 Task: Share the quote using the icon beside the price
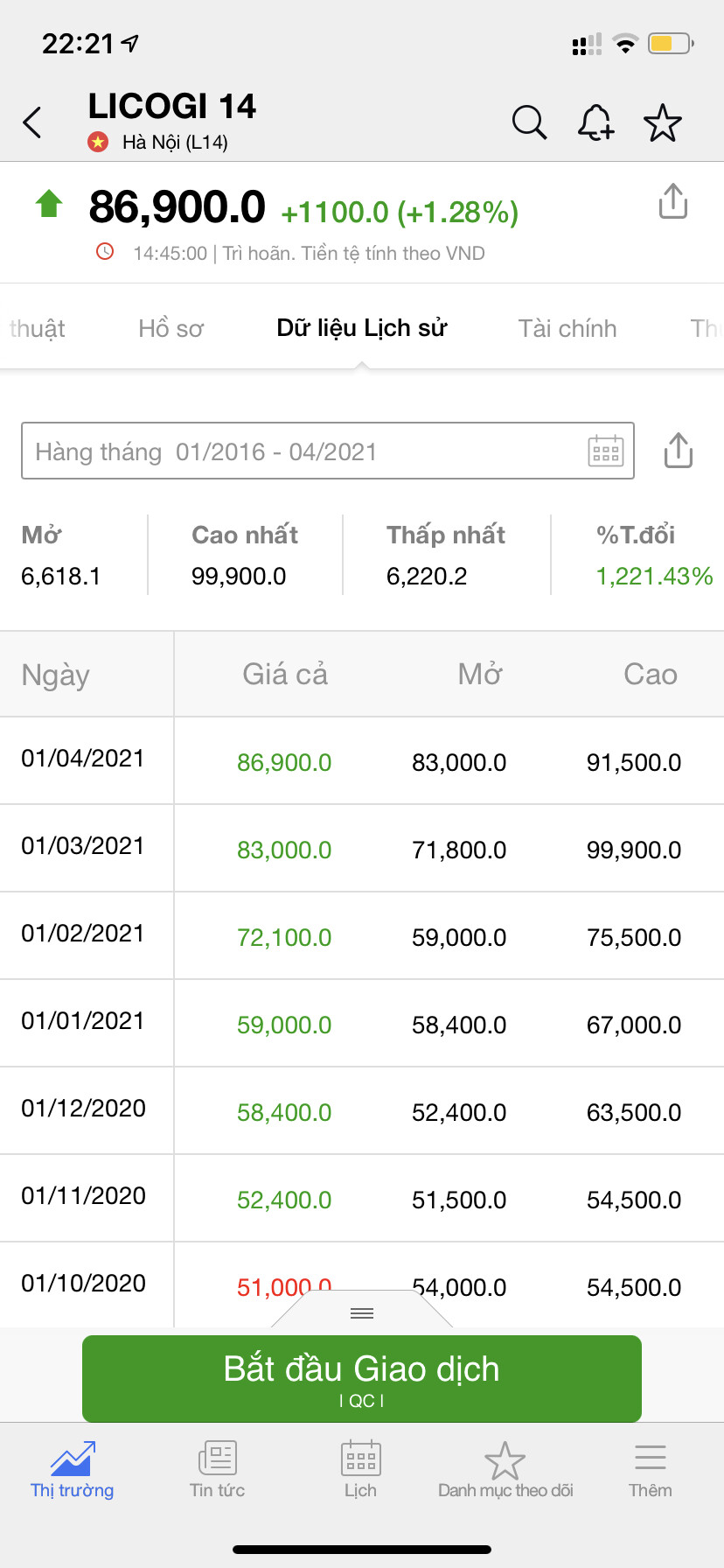click(x=672, y=201)
